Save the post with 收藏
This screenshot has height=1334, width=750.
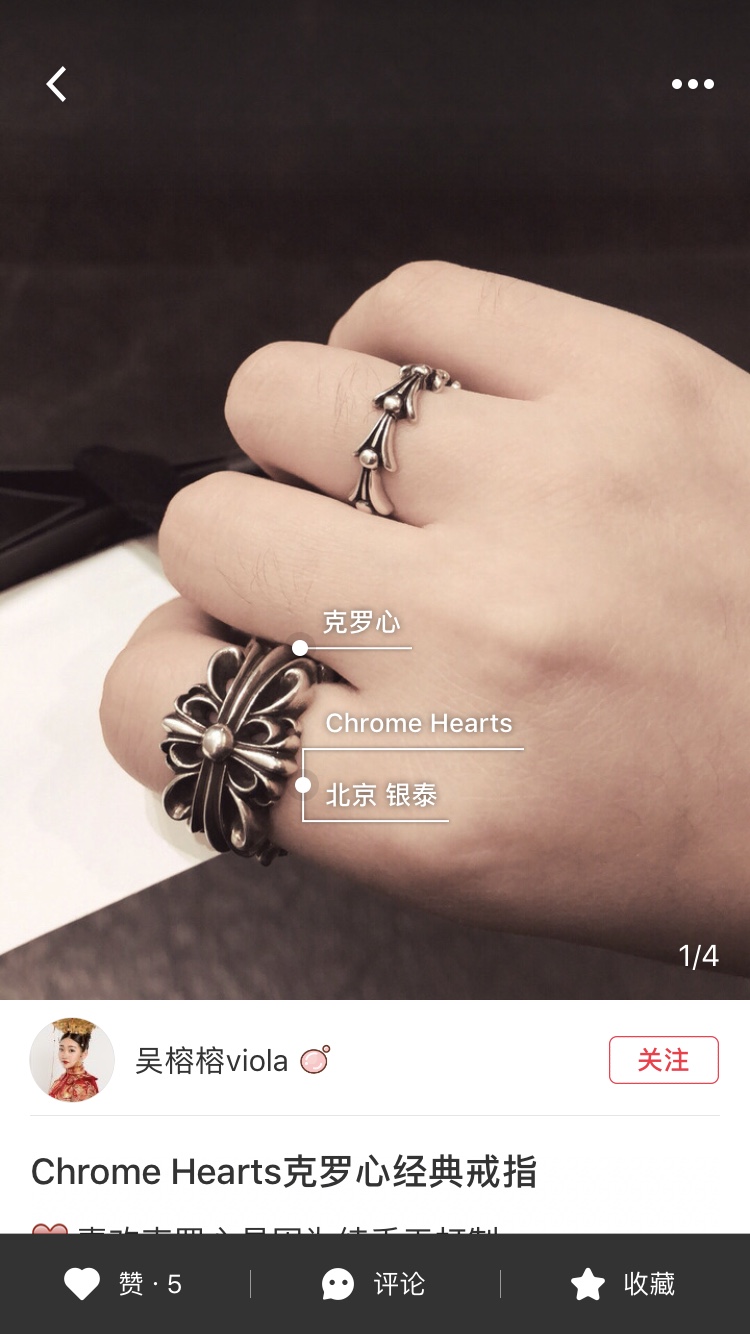(x=624, y=1284)
